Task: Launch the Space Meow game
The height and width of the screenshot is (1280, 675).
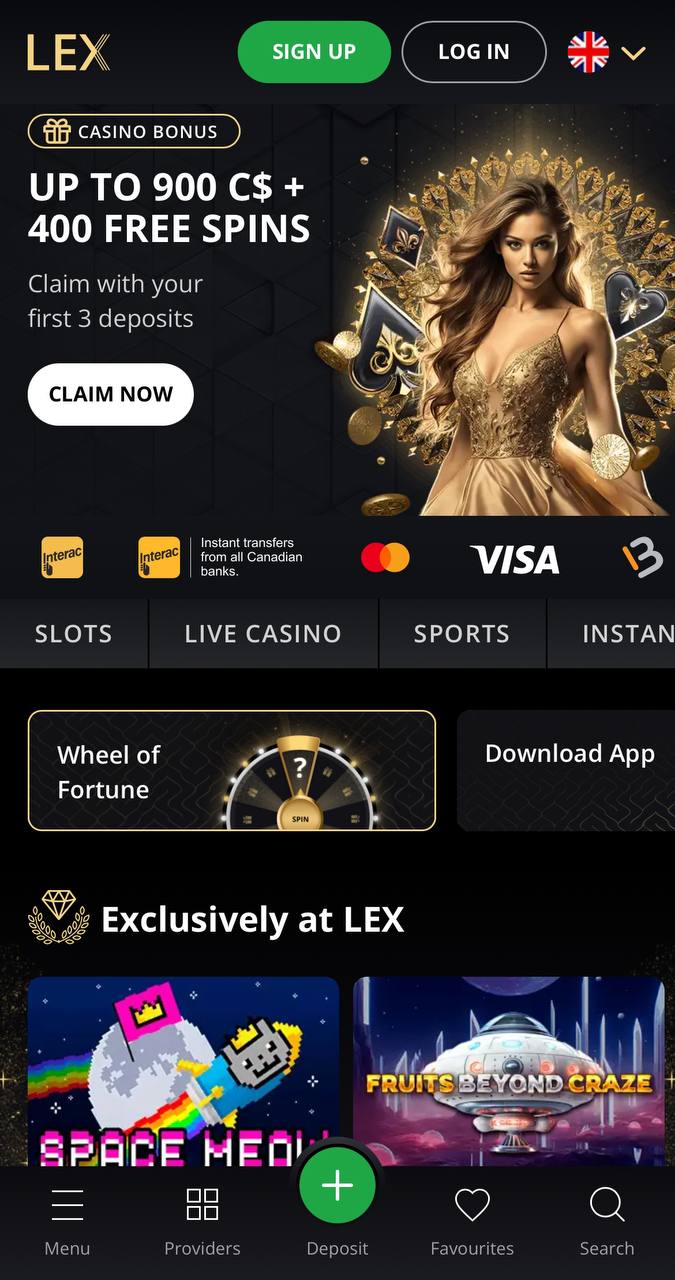Action: pyautogui.click(x=183, y=1071)
